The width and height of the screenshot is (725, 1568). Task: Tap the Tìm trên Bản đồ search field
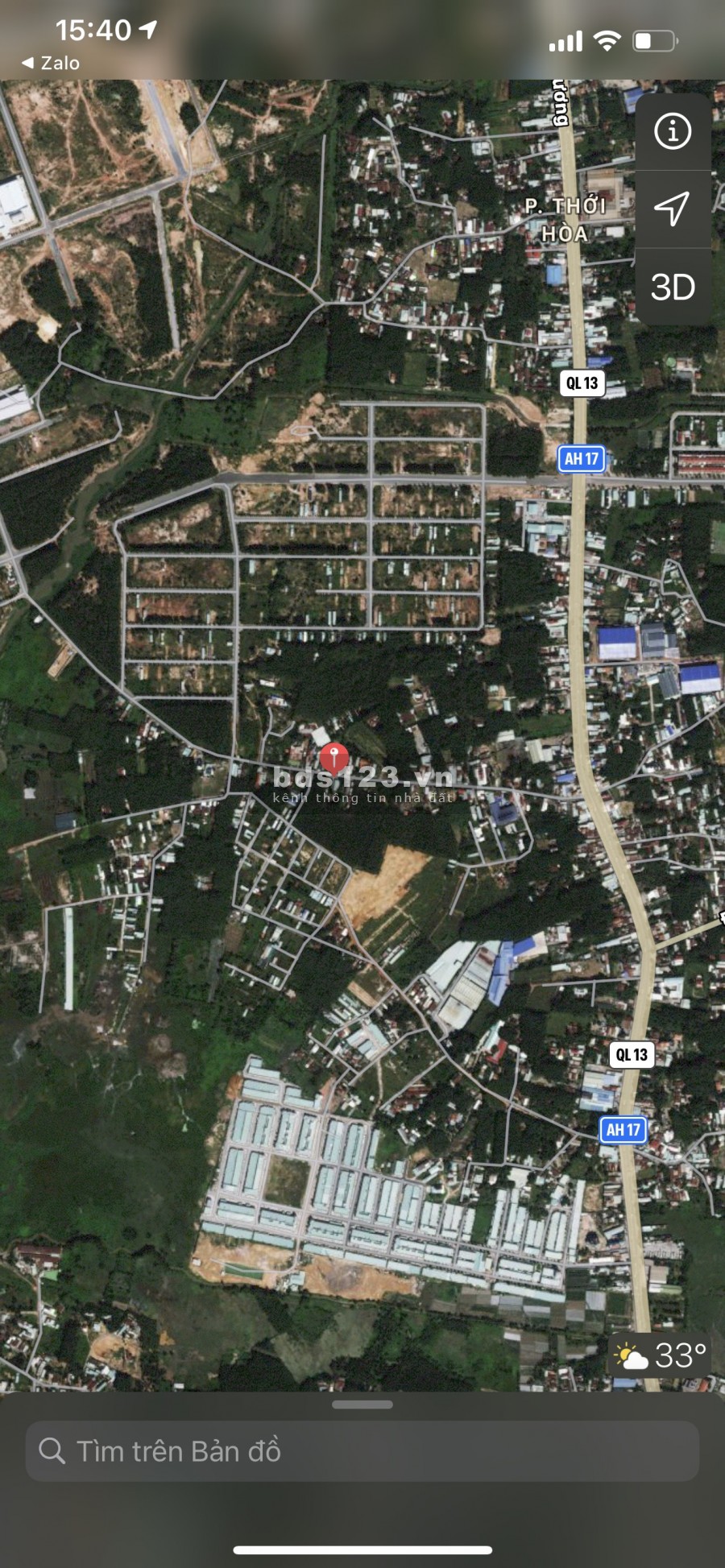tap(362, 1451)
